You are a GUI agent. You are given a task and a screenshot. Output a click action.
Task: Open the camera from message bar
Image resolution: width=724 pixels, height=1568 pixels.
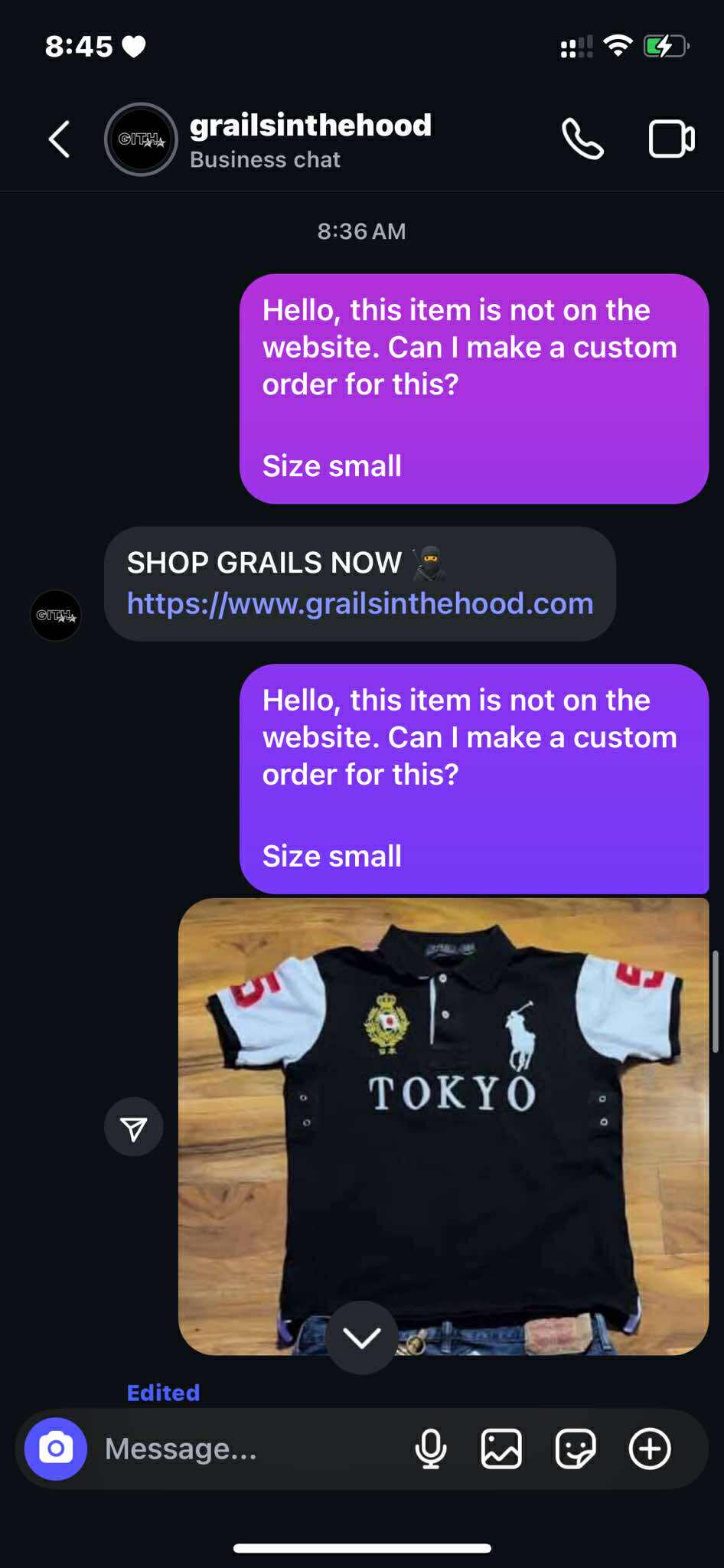(x=55, y=1449)
